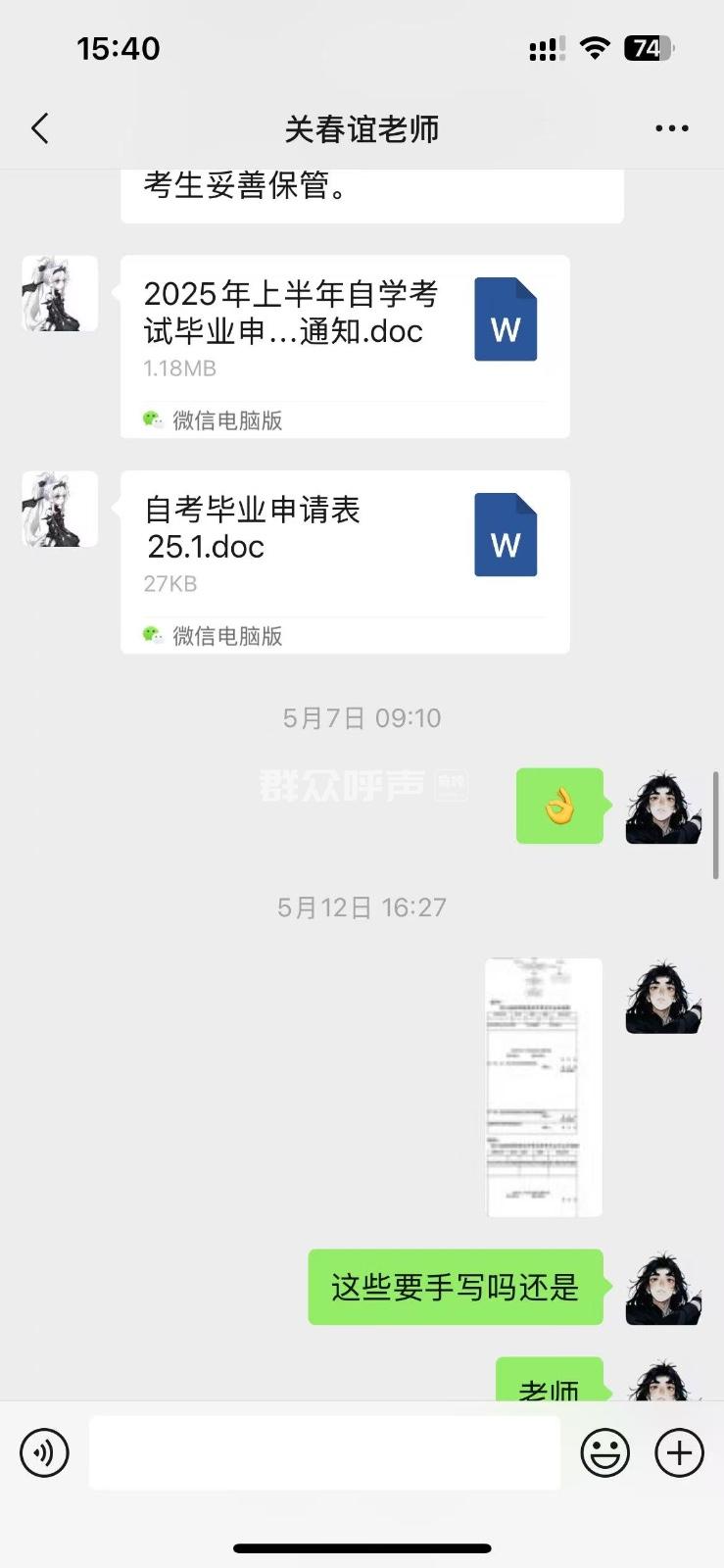This screenshot has height=1568, width=724.
Task: View the teacher's avatar beside the 通知.doc file
Action: [x=60, y=294]
